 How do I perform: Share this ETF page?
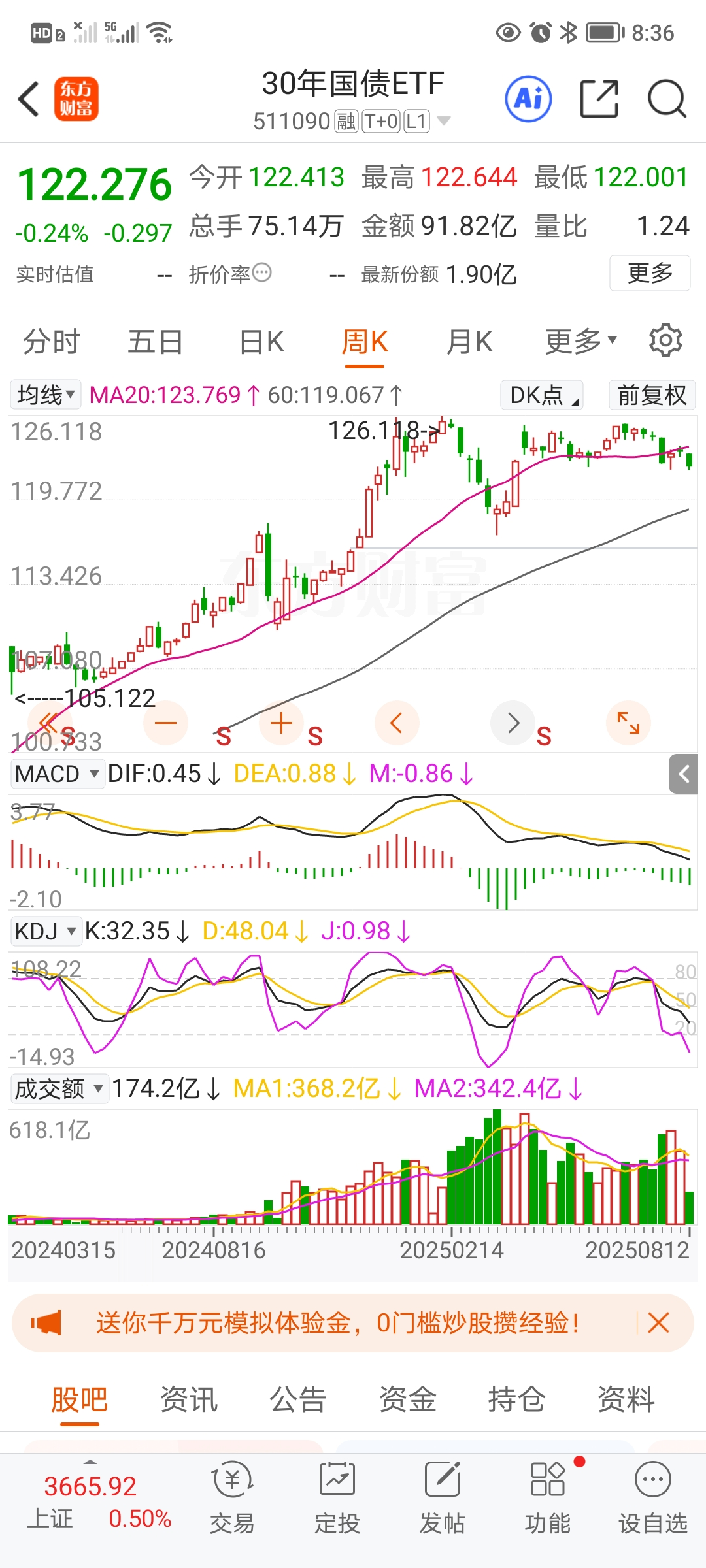[x=599, y=99]
